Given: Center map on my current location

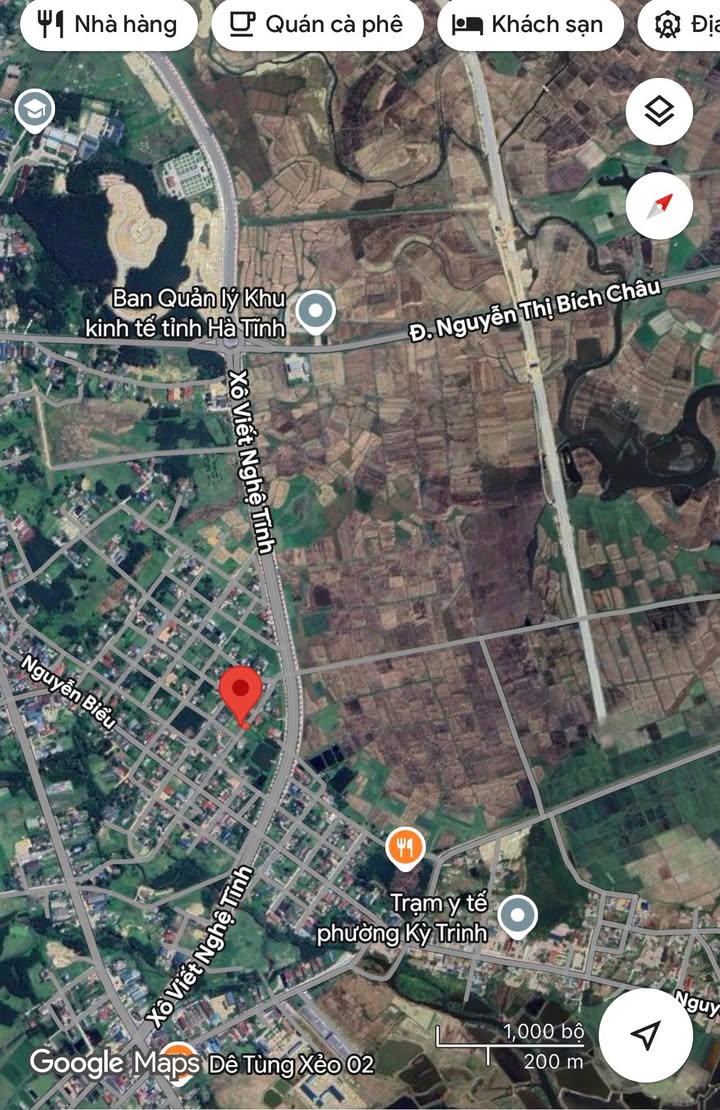Looking at the screenshot, I should (646, 1035).
